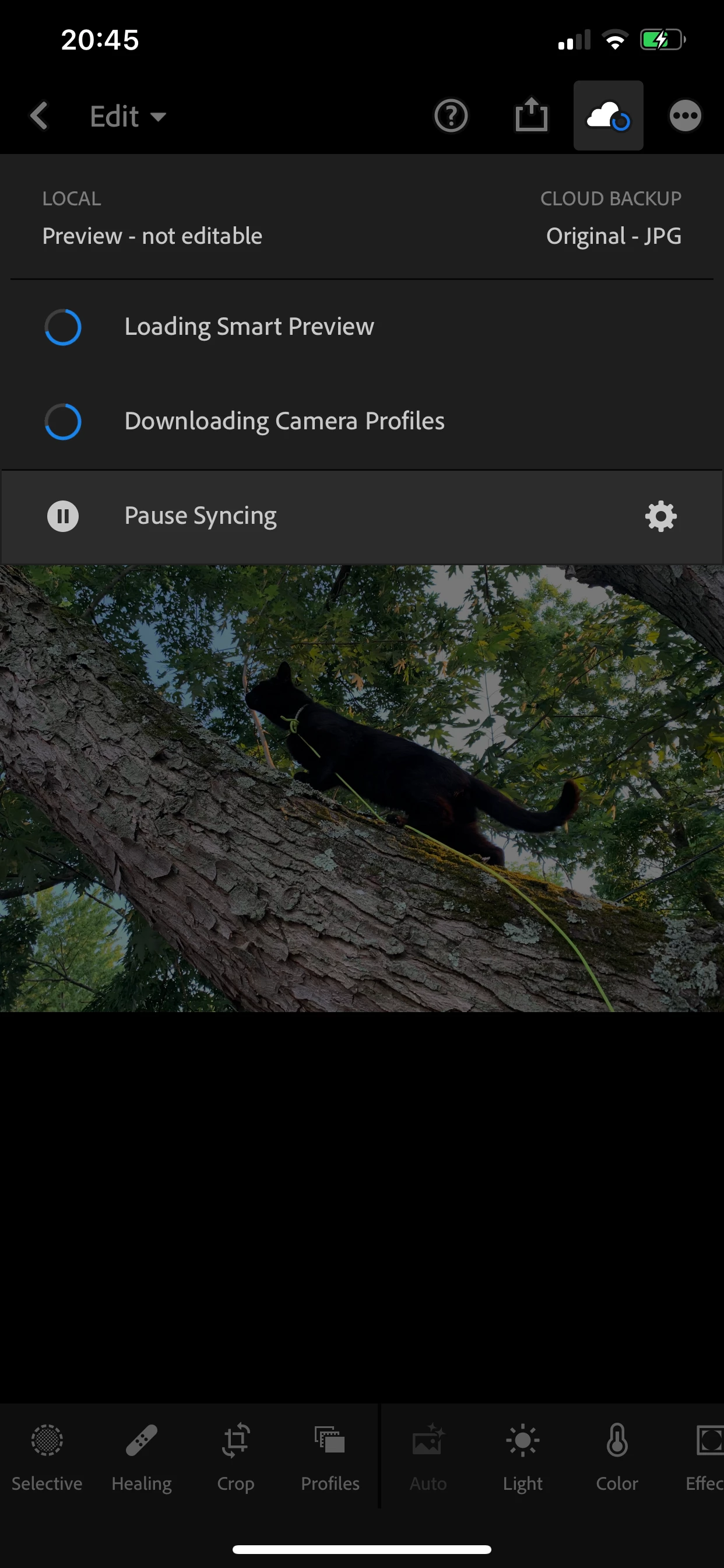The width and height of the screenshot is (724, 1568).
Task: Open the Profiles panel
Action: tap(331, 1456)
